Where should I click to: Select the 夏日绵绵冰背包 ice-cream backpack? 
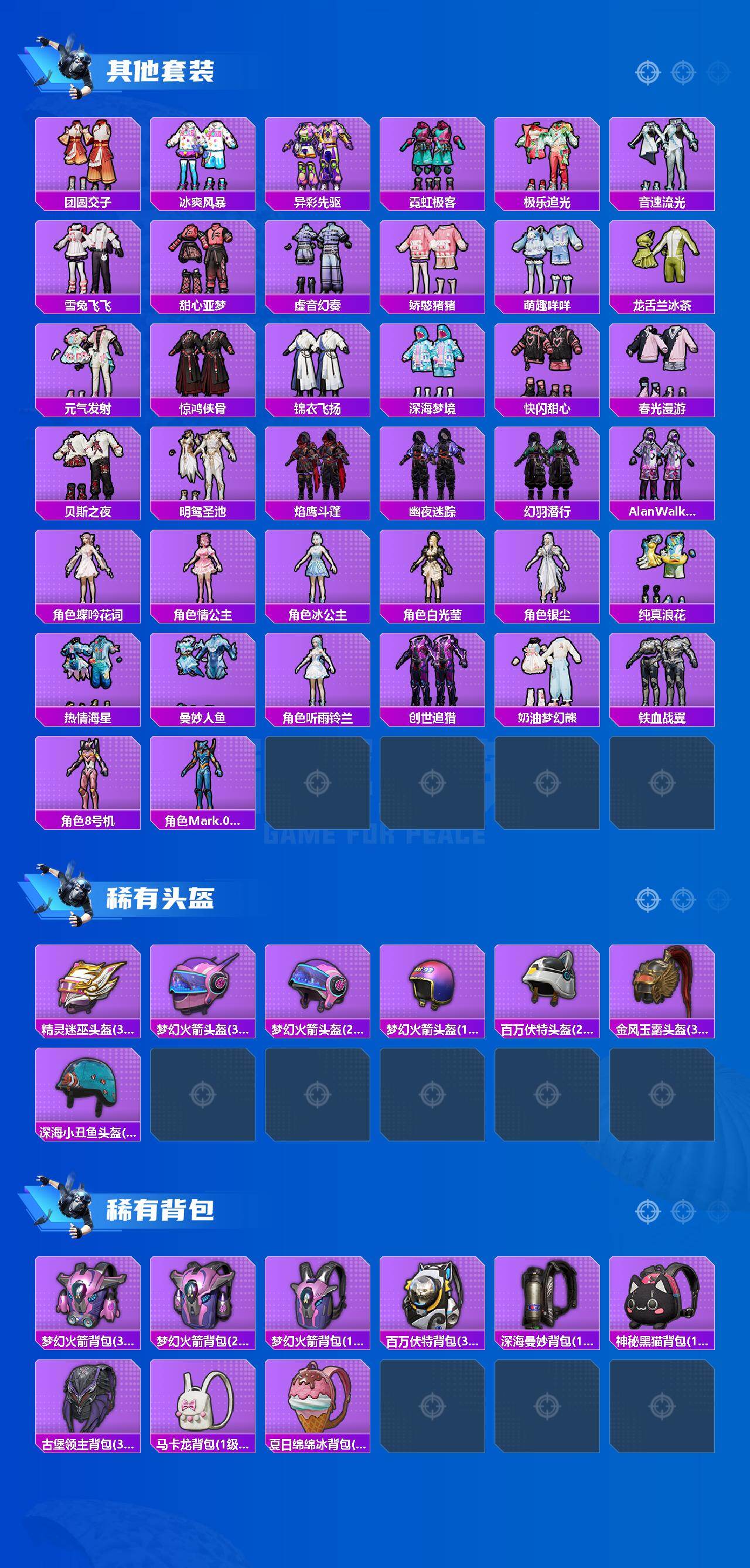319,1406
